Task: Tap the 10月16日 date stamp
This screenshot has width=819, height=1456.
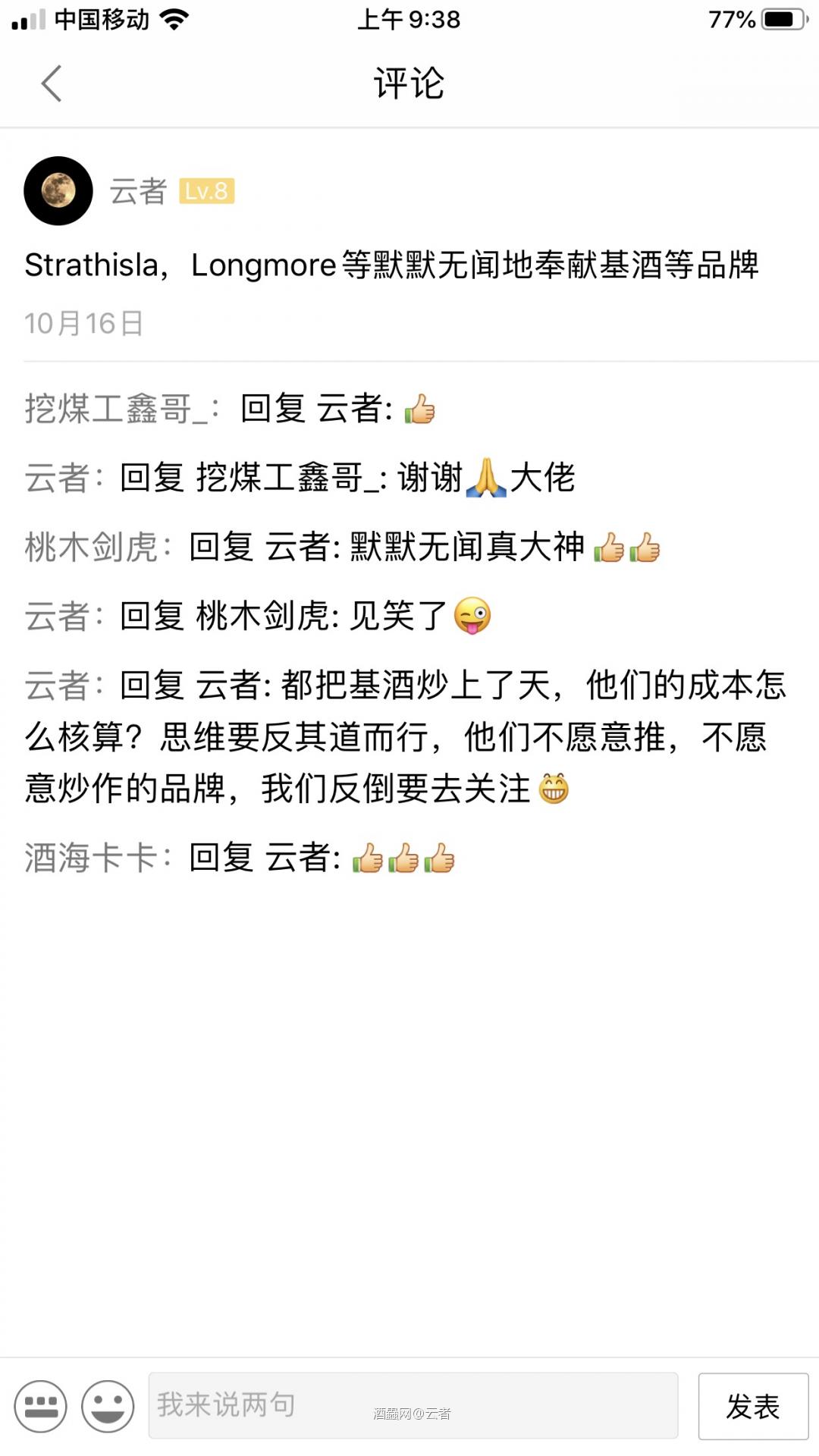Action: click(x=83, y=325)
